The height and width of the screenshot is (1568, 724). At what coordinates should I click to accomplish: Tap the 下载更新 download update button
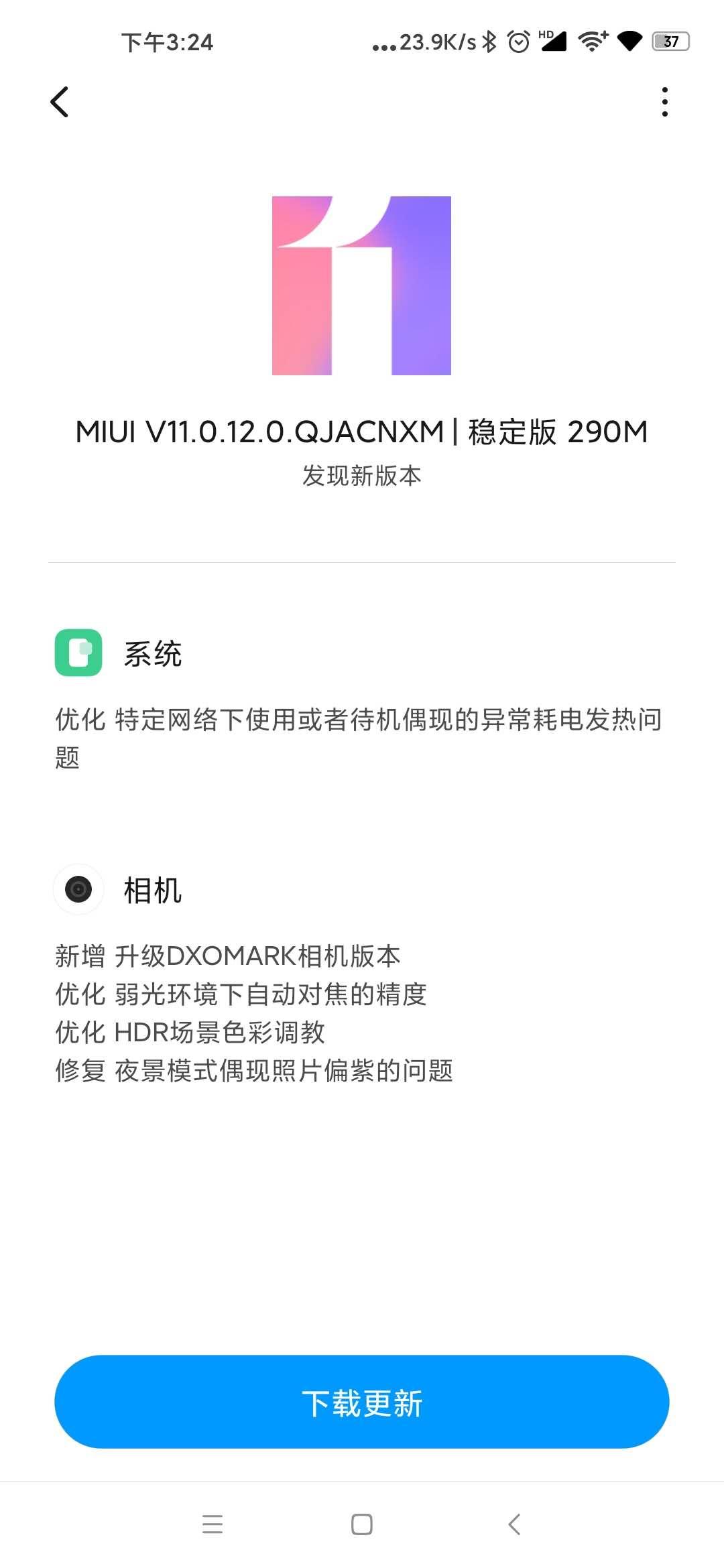coord(362,1402)
